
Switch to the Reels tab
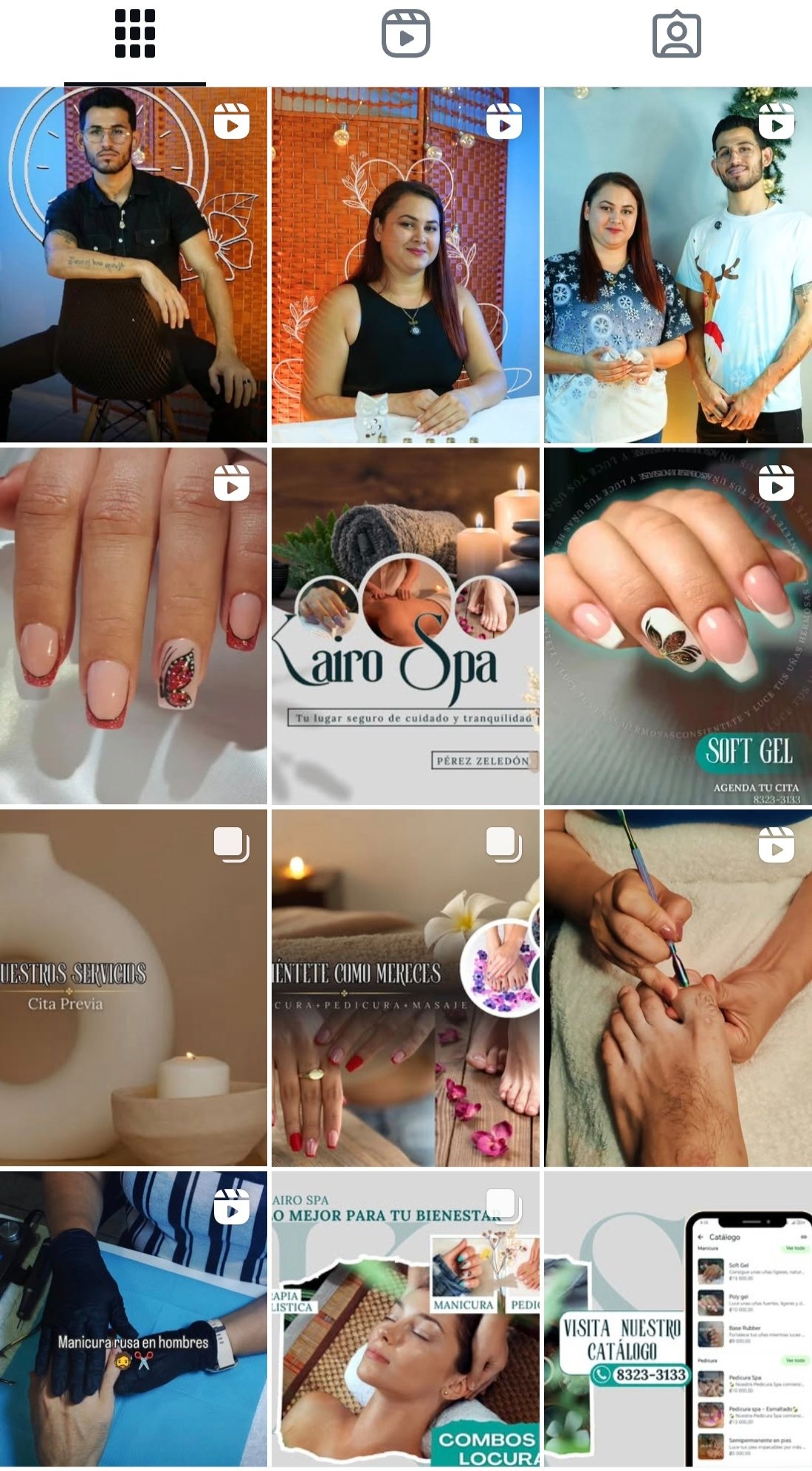point(405,34)
